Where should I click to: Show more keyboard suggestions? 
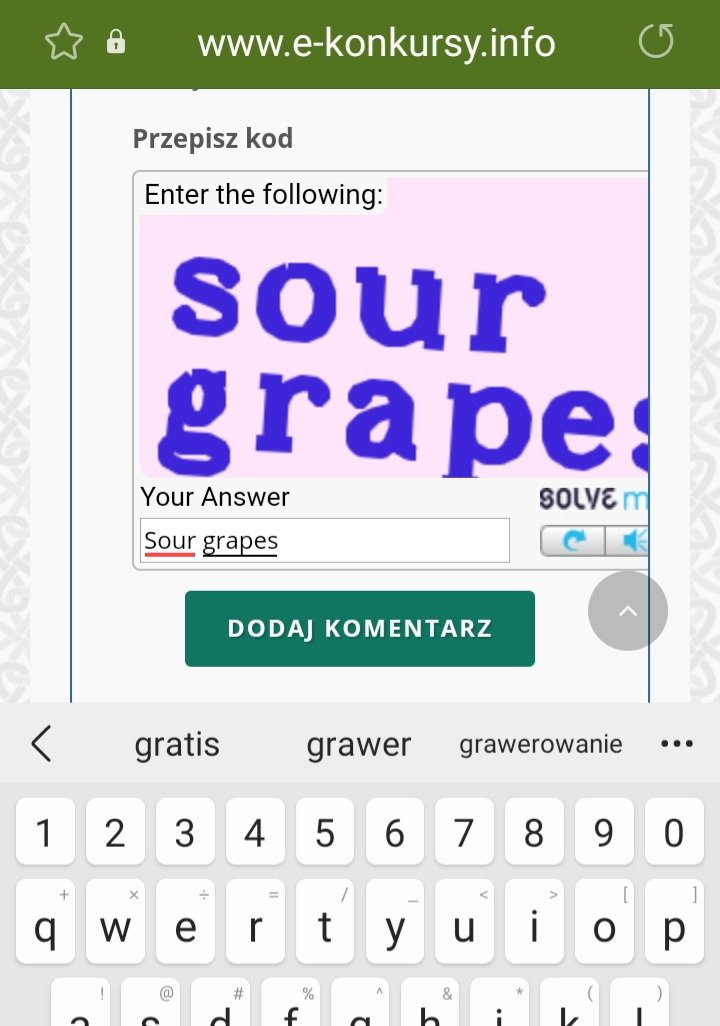pos(677,744)
